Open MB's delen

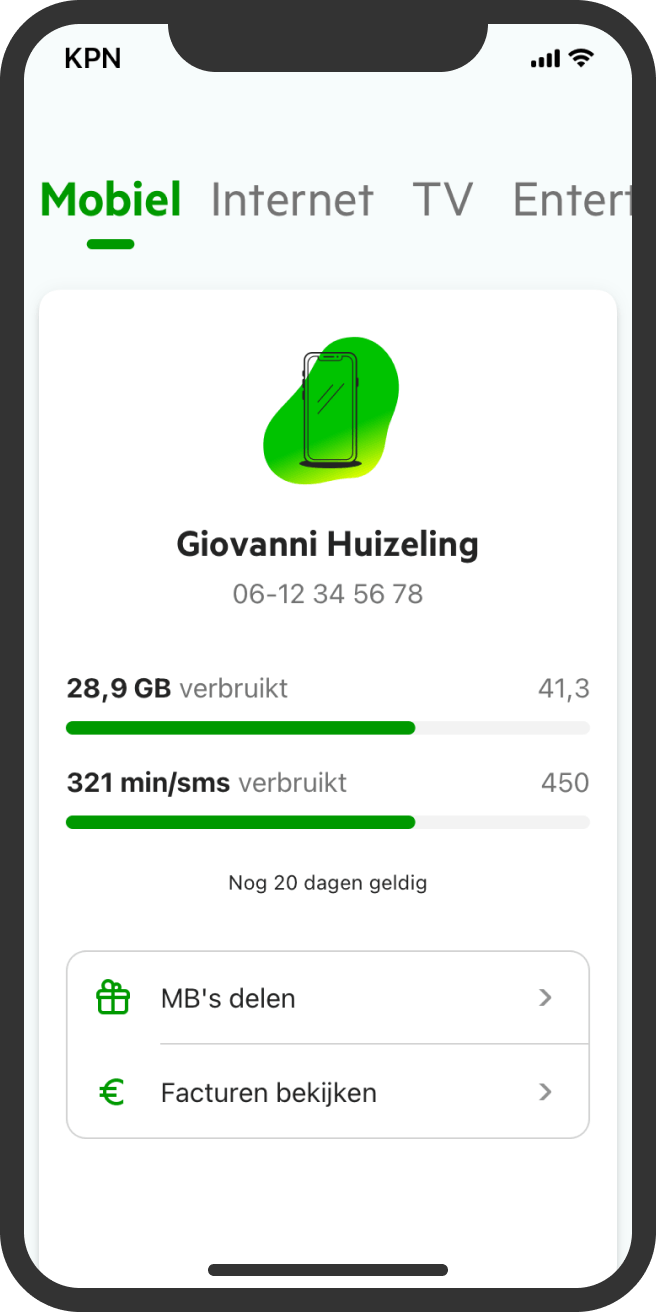point(328,998)
